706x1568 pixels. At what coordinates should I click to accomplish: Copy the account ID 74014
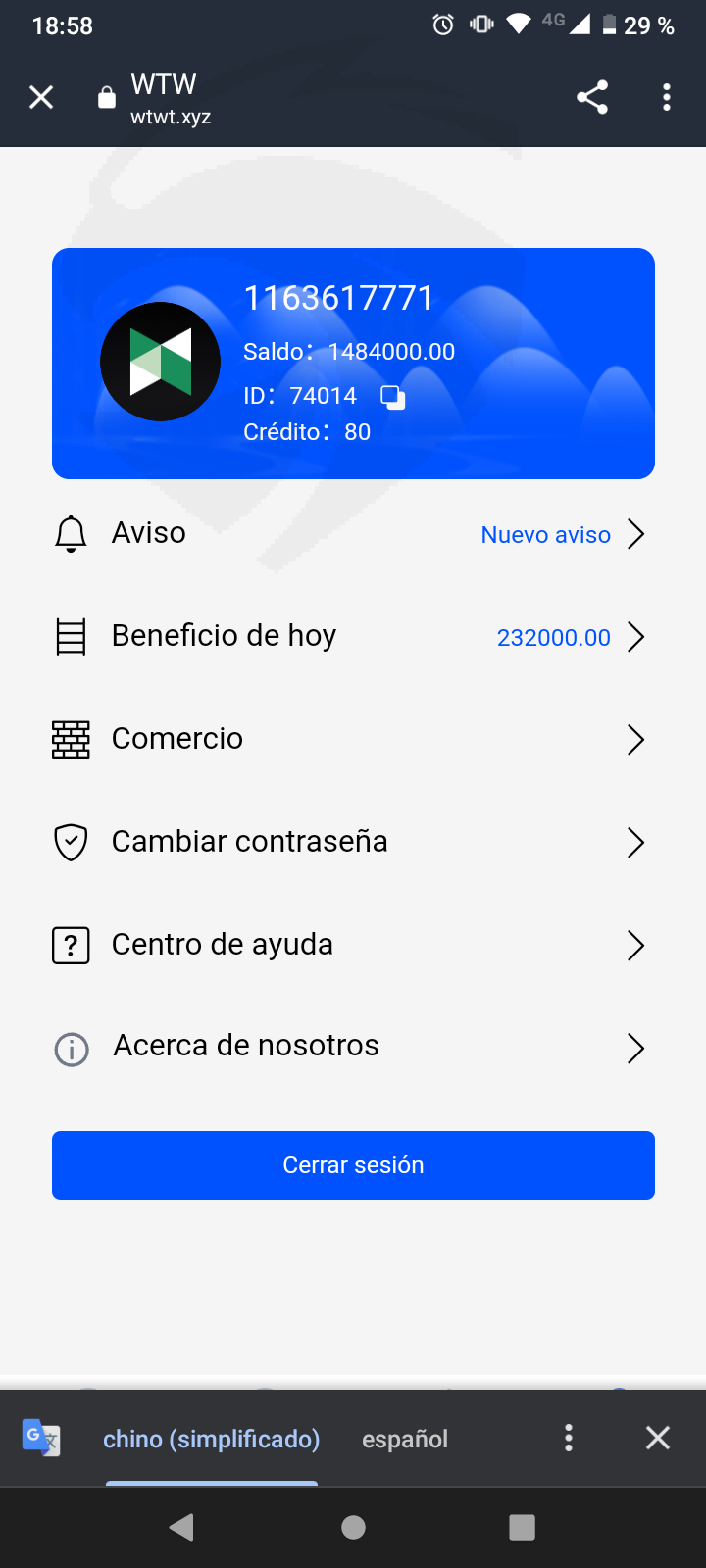[x=392, y=397]
